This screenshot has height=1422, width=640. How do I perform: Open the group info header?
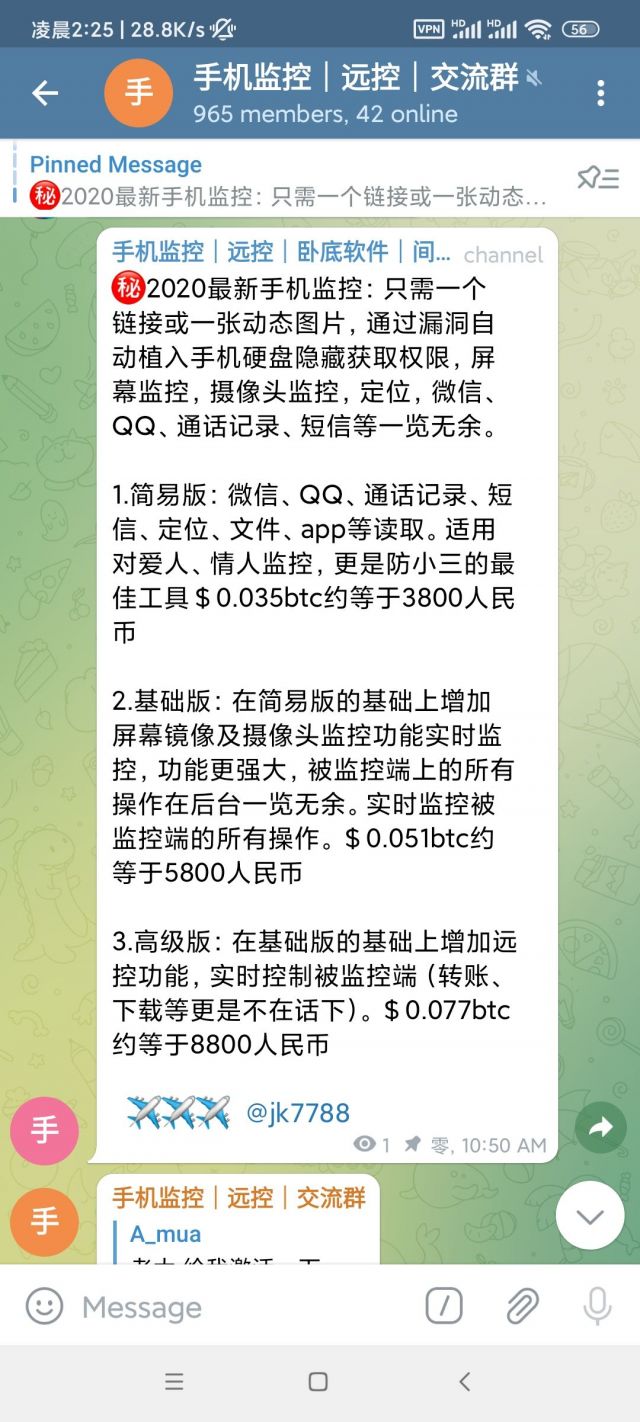click(x=330, y=94)
